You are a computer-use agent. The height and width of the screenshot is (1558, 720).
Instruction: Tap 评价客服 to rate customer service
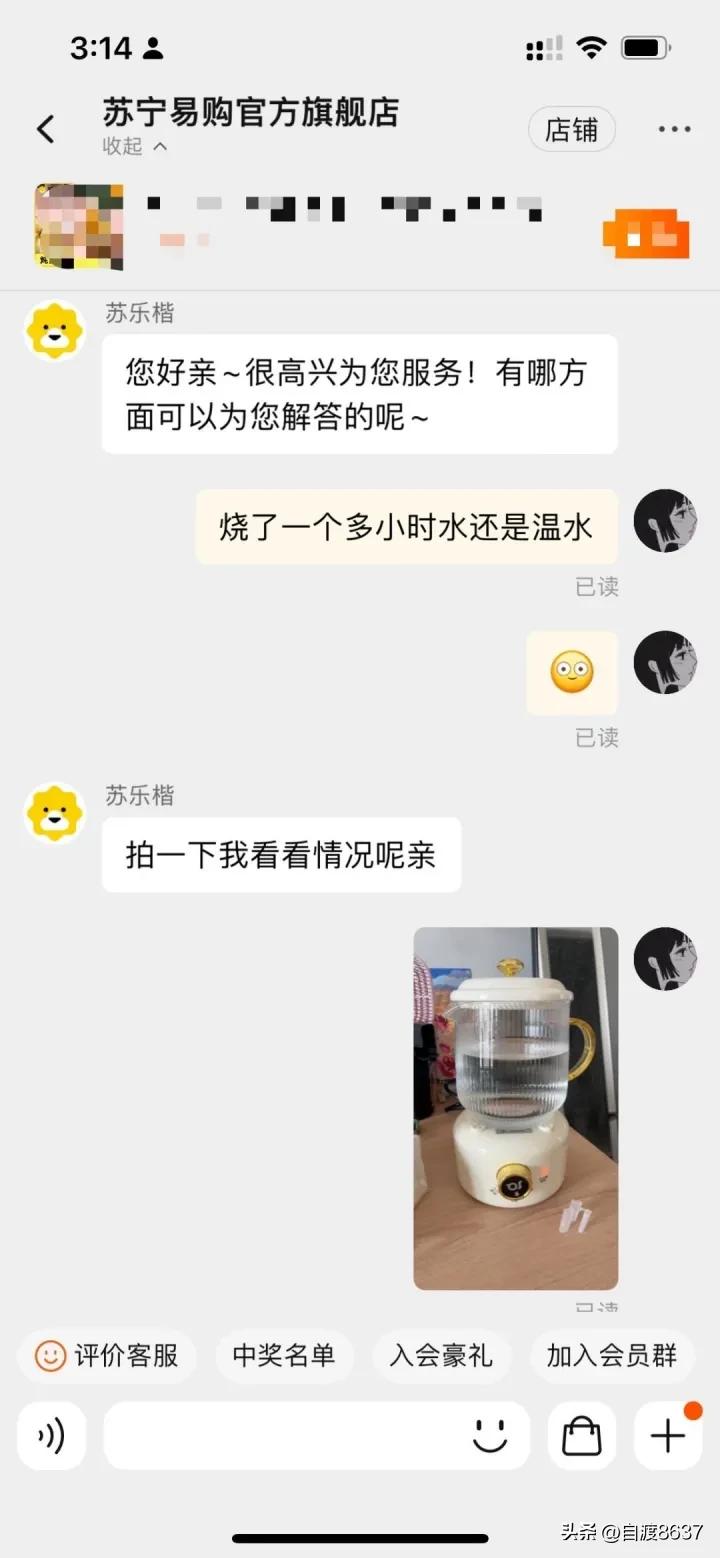click(x=105, y=1357)
